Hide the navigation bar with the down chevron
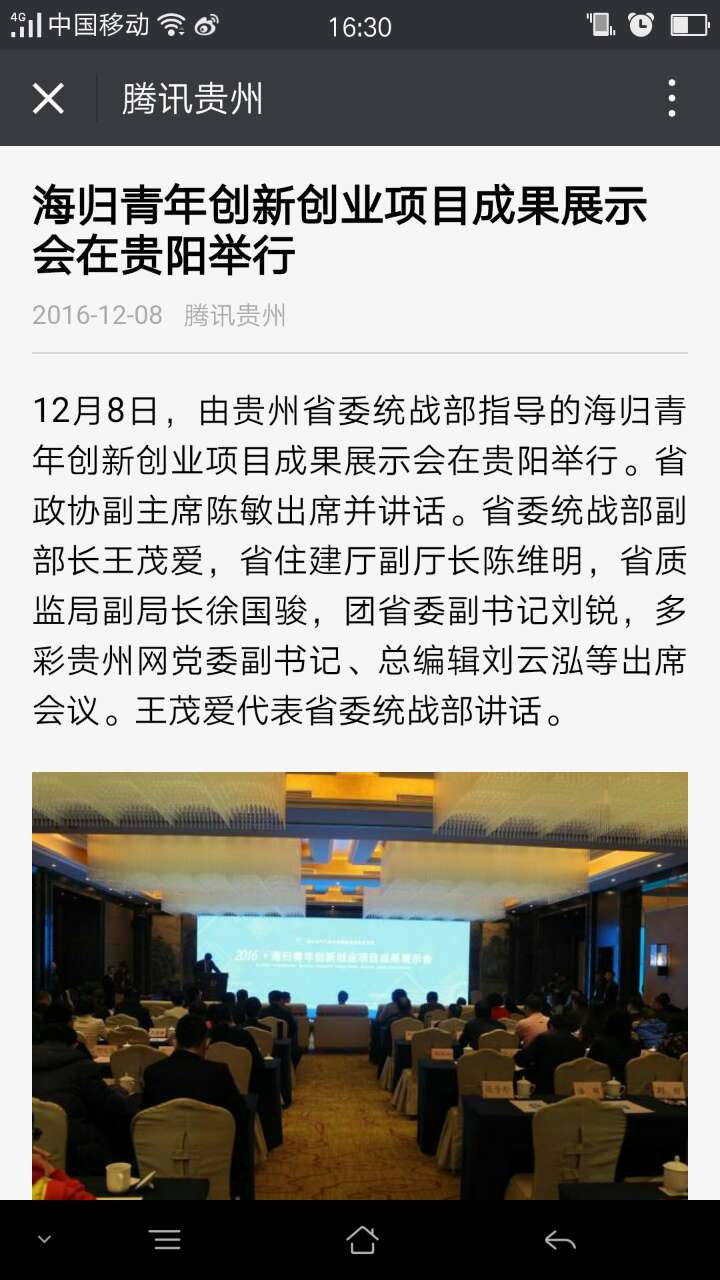Image resolution: width=720 pixels, height=1280 pixels. click(x=44, y=1241)
